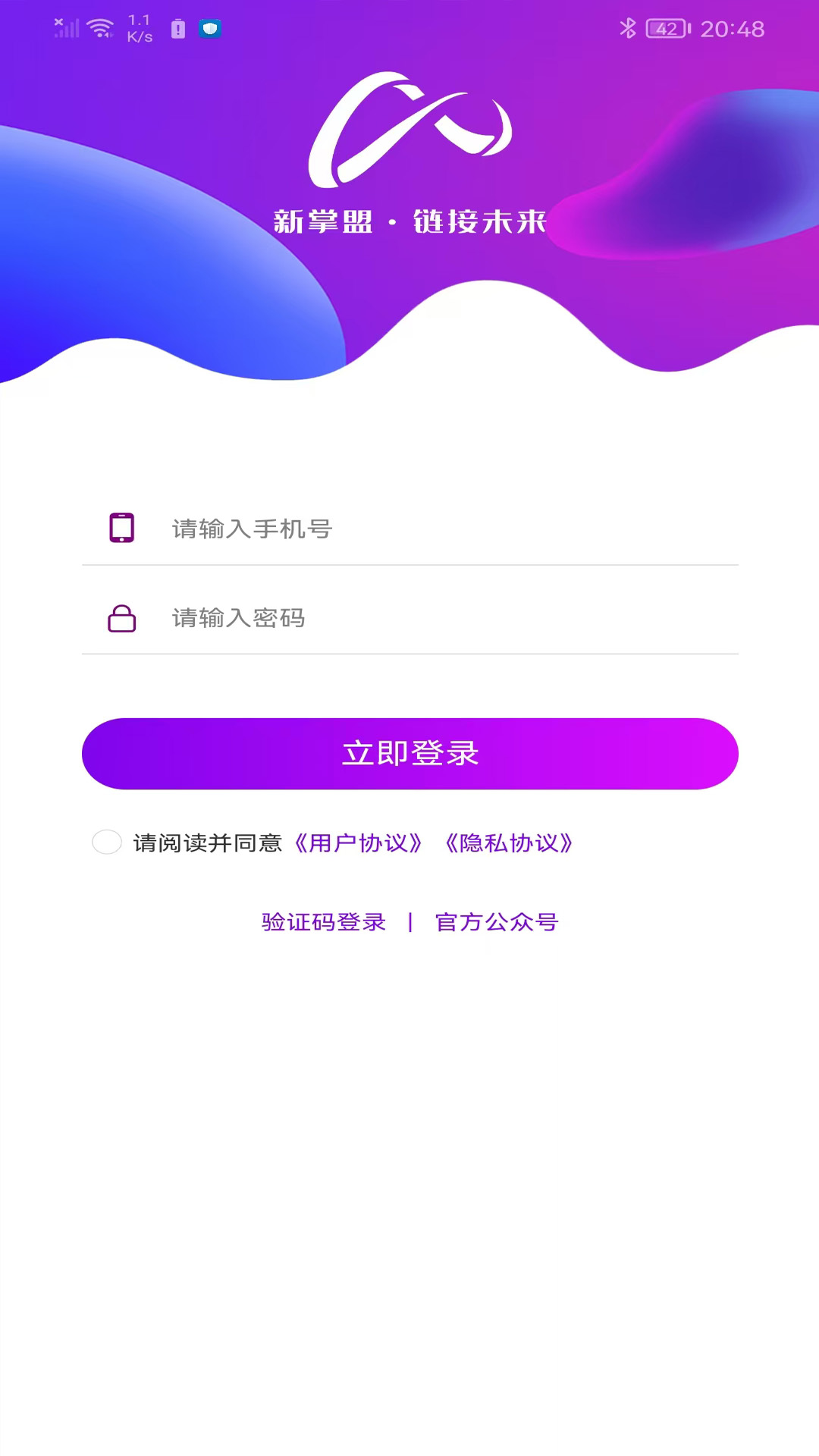Screen dimensions: 819x1456
Task: Tap the blue shield icon in status bar
Action: point(209,27)
